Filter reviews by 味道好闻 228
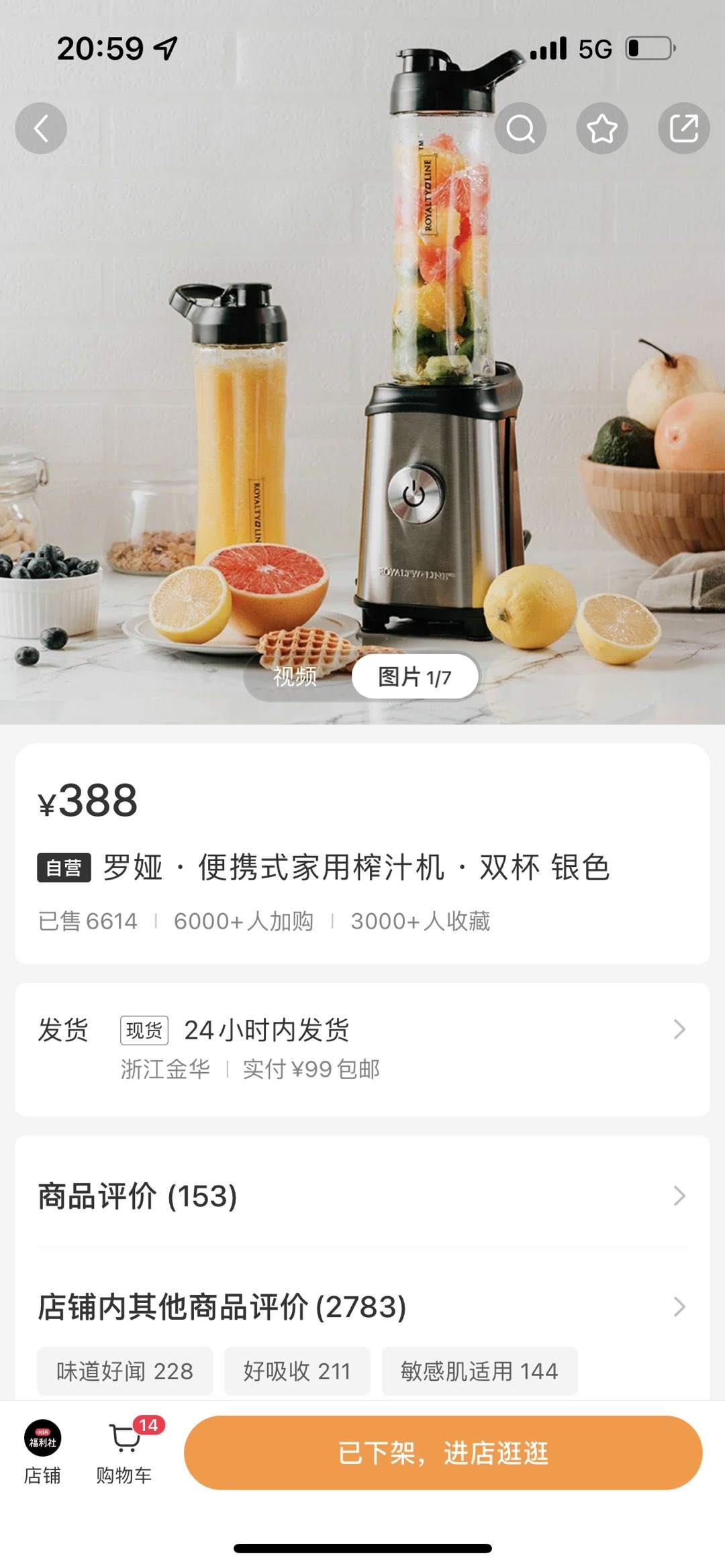The image size is (725, 1568). 125,1371
